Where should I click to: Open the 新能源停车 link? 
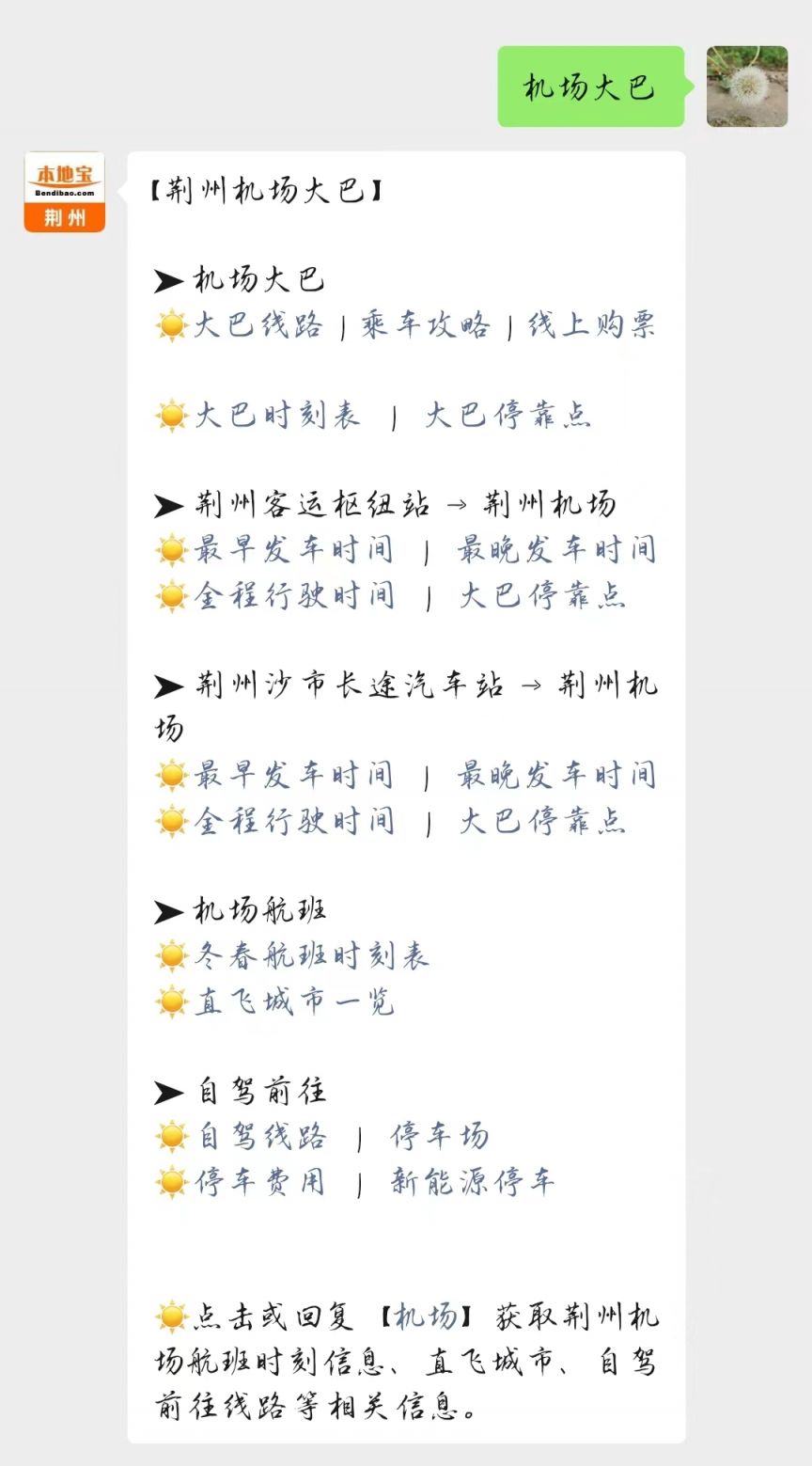[473, 1181]
